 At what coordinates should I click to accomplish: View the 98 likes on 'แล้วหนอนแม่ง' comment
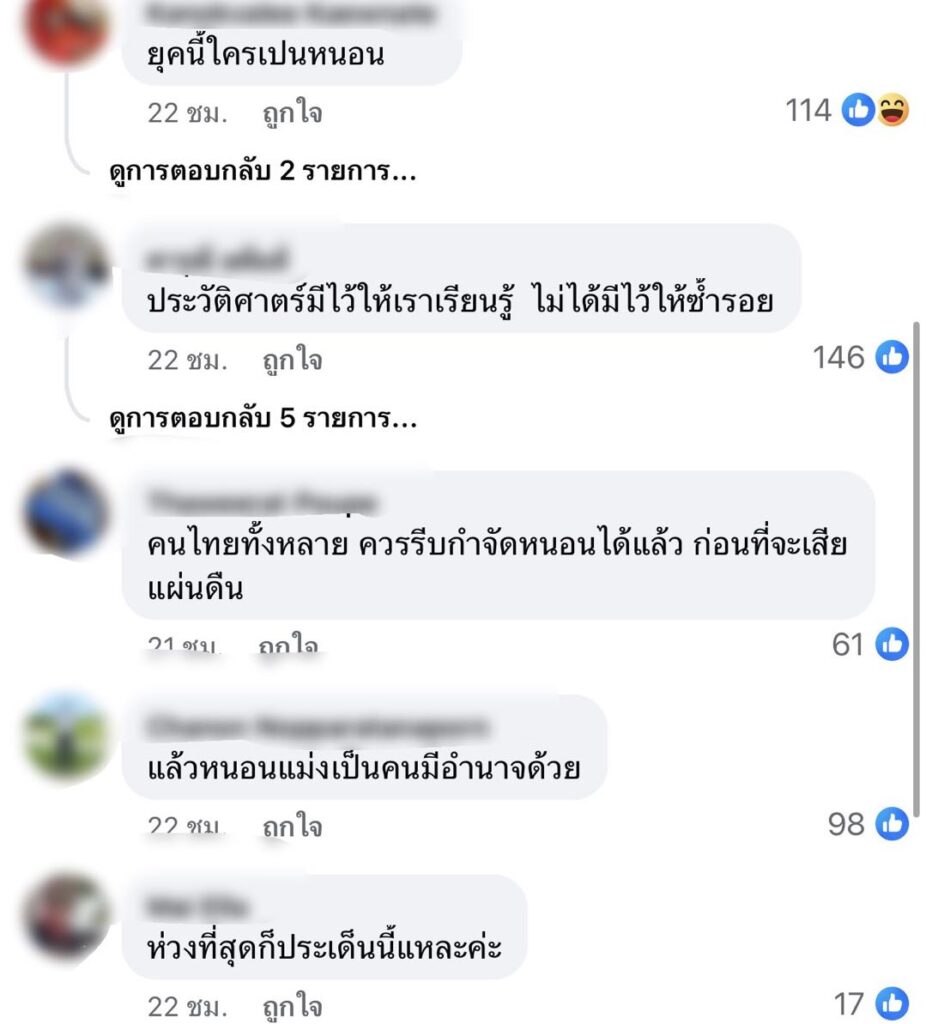868,824
